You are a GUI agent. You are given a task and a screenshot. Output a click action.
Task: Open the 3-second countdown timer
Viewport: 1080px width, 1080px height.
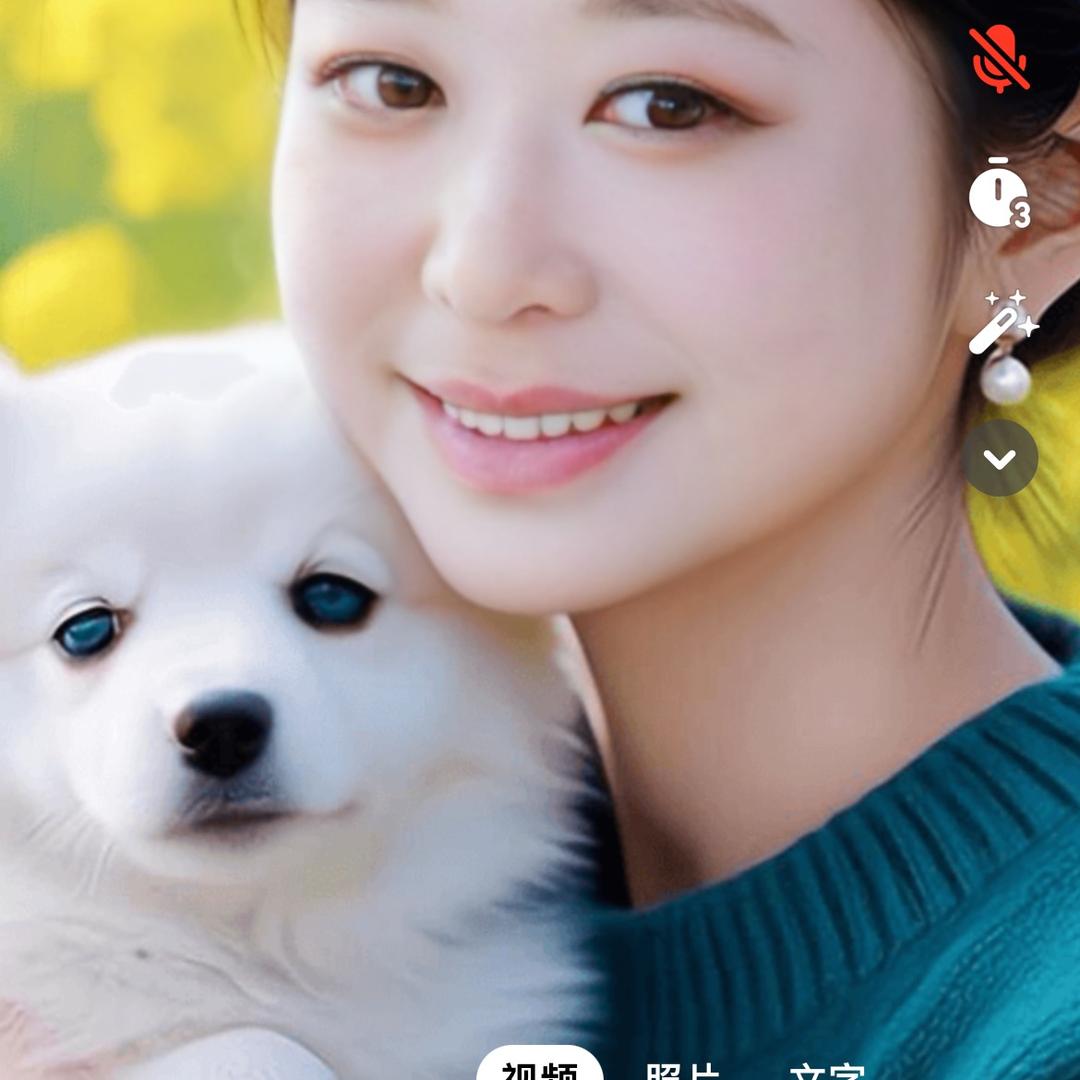click(999, 192)
